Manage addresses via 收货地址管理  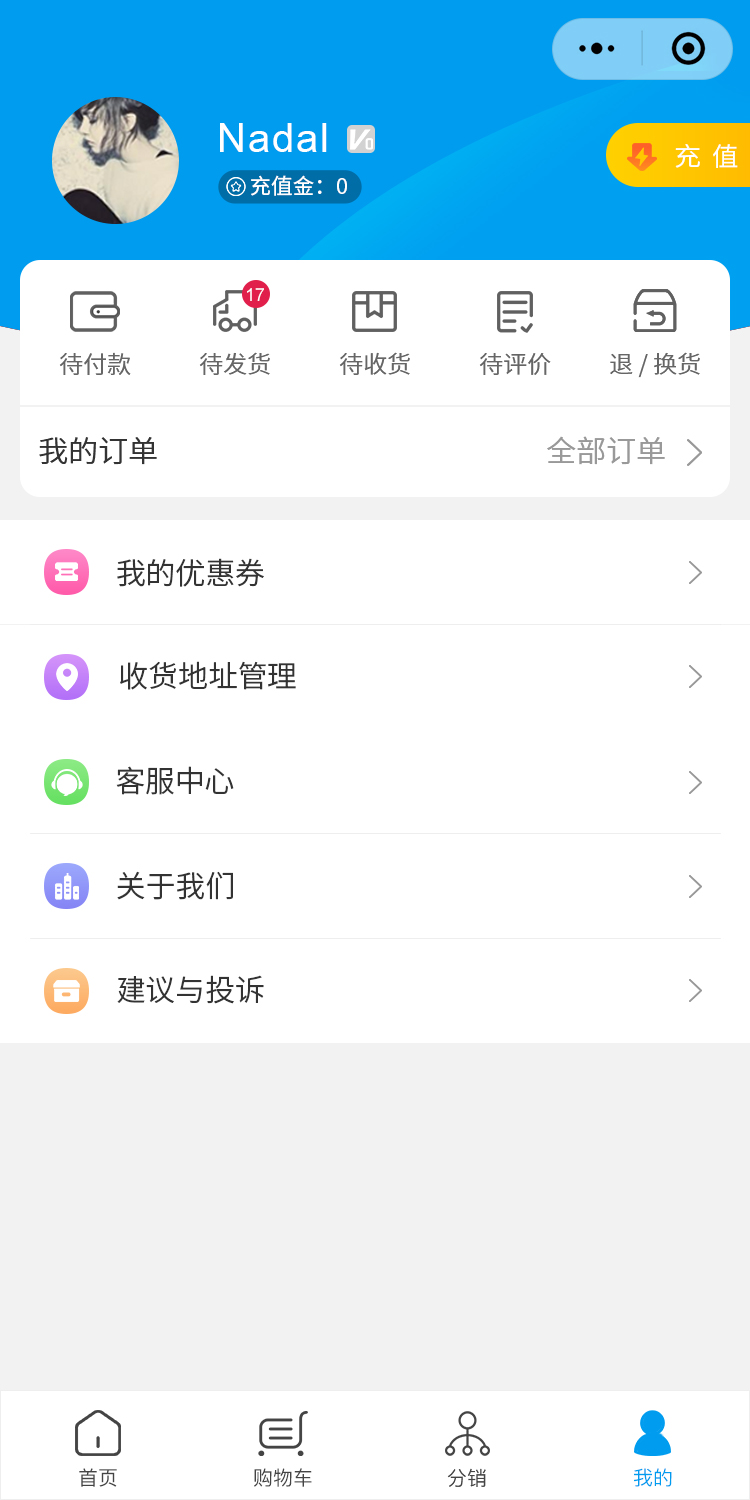(x=375, y=677)
